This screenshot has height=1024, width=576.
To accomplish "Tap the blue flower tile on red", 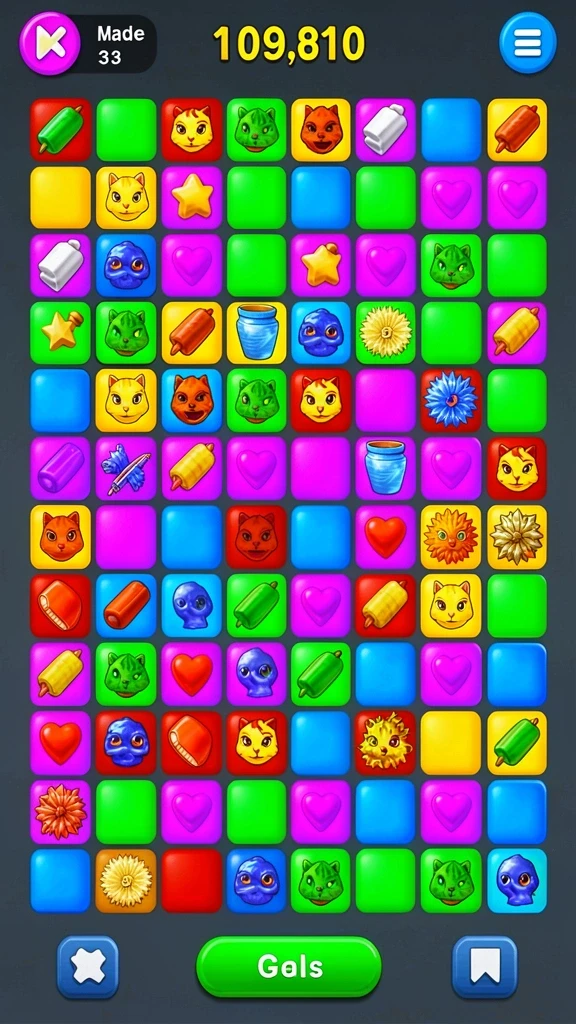I will point(451,400).
